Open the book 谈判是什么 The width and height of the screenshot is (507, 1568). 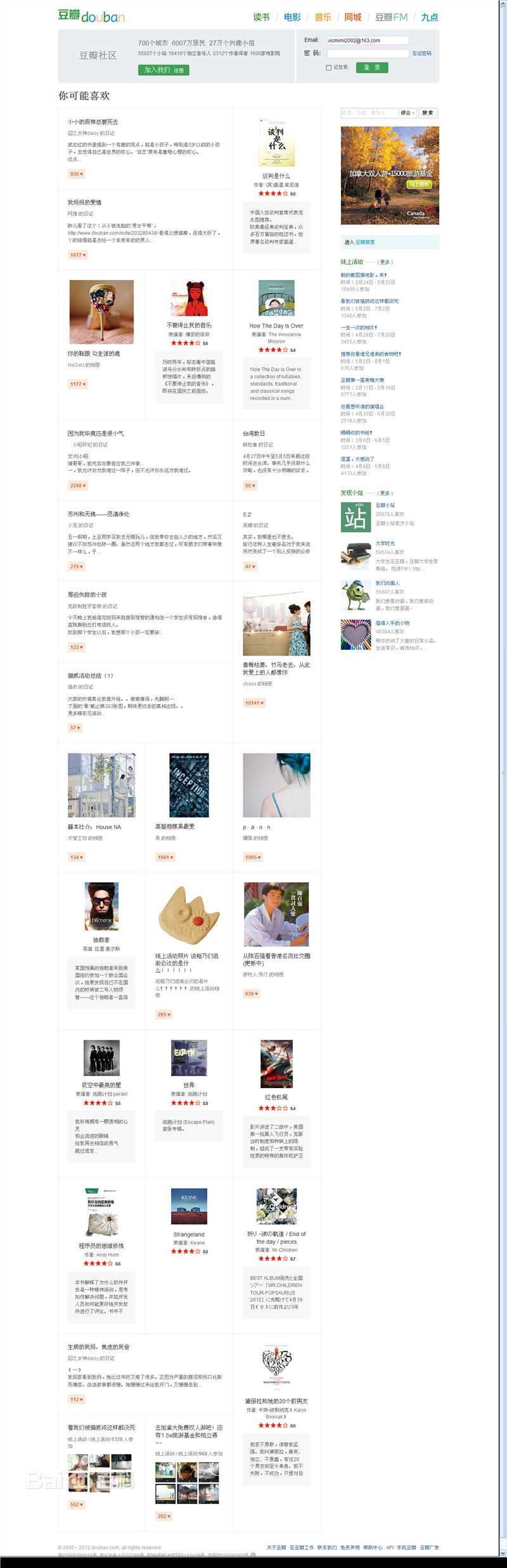tap(276, 176)
